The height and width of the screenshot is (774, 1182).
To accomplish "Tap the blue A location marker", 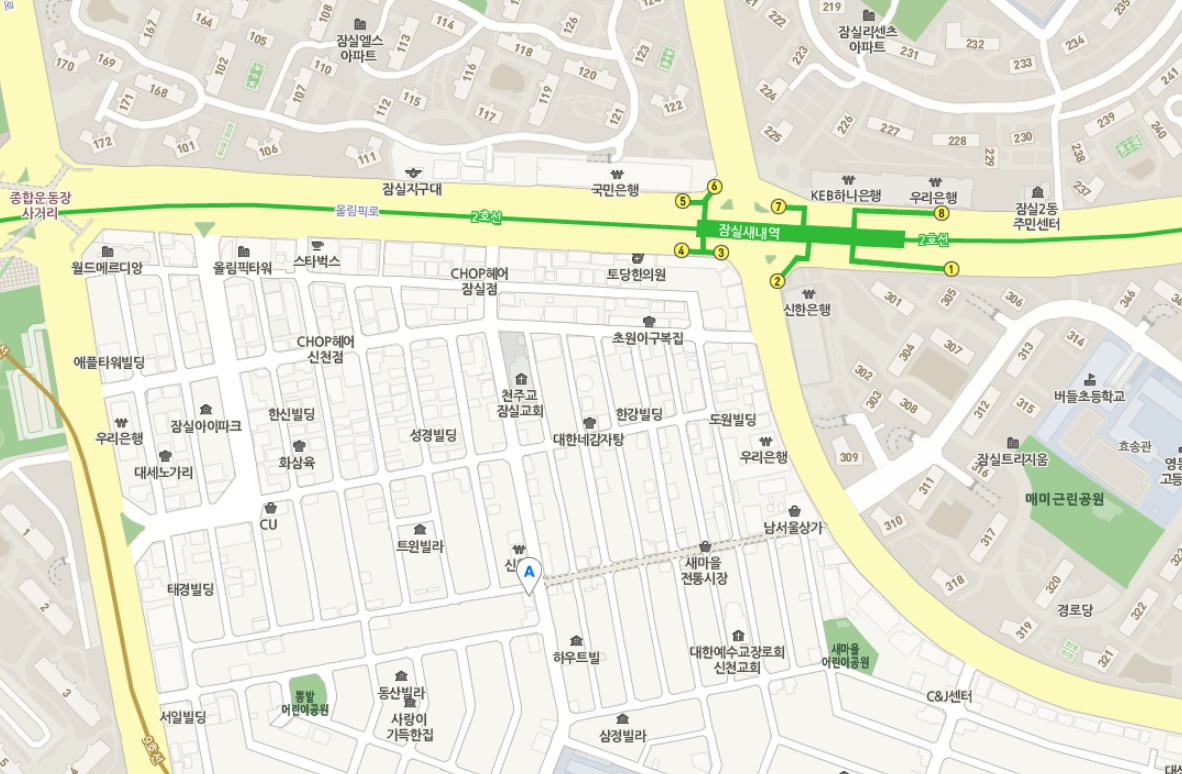I will 530,574.
